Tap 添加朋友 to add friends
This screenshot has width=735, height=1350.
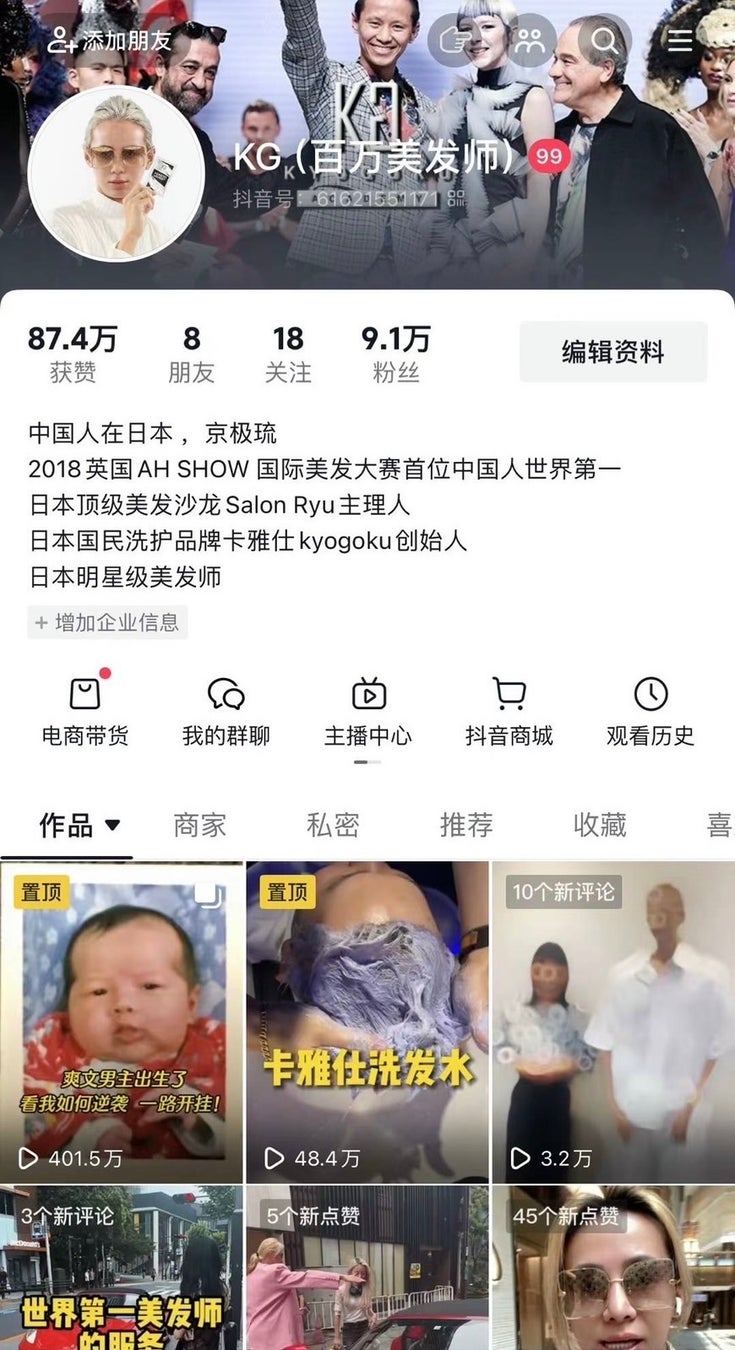point(110,41)
